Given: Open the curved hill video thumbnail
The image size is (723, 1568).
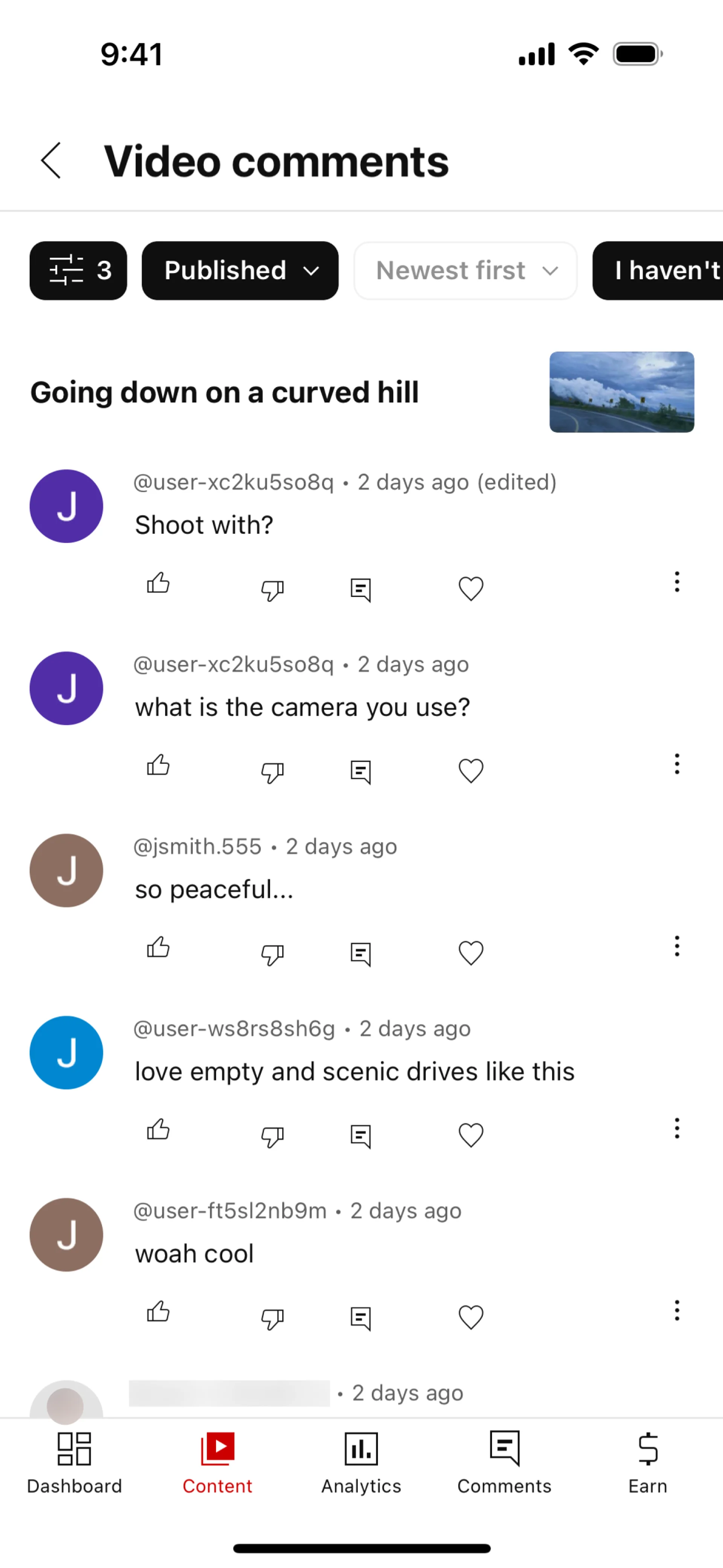Looking at the screenshot, I should point(621,392).
